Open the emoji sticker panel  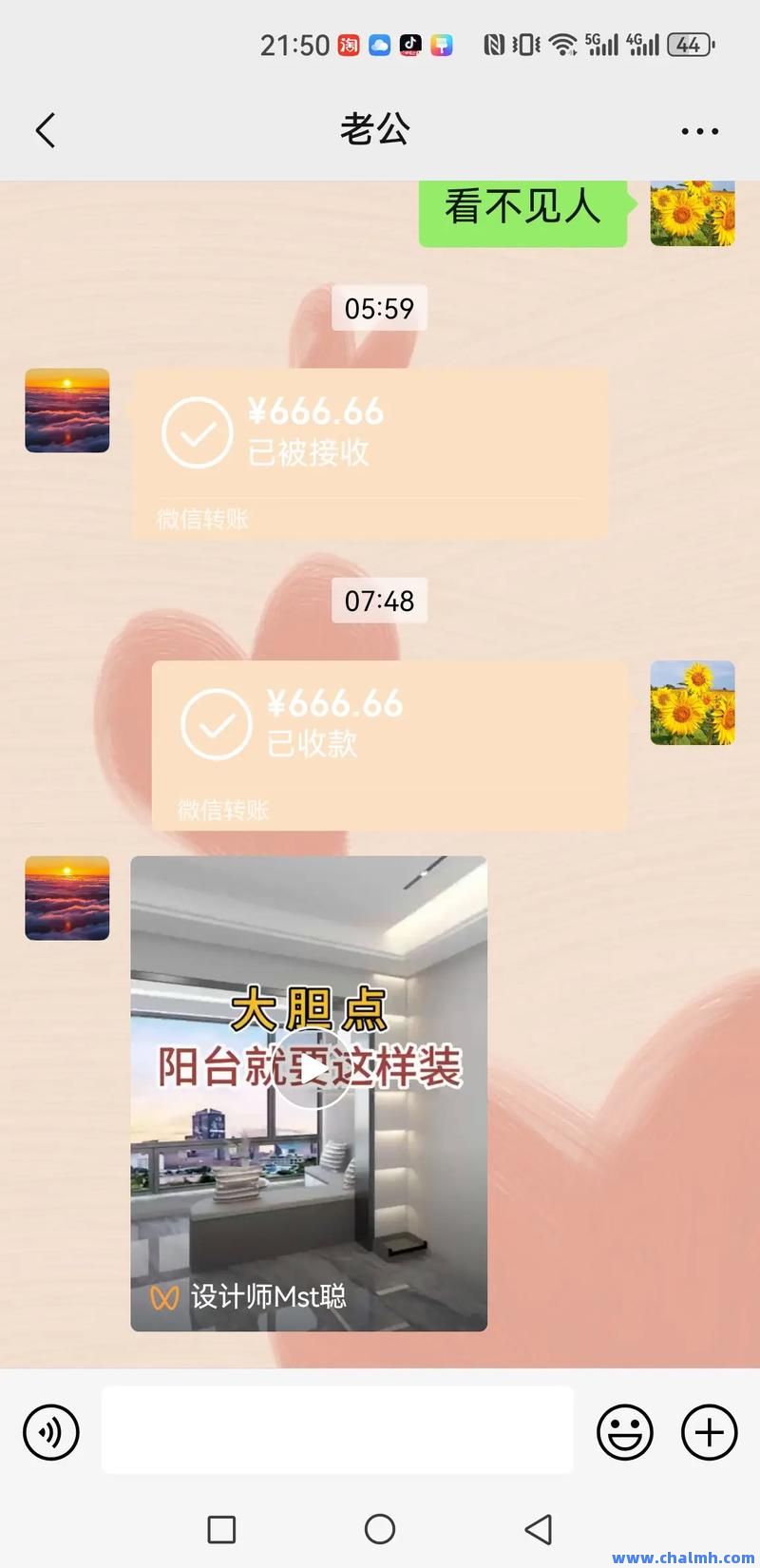coord(624,1431)
